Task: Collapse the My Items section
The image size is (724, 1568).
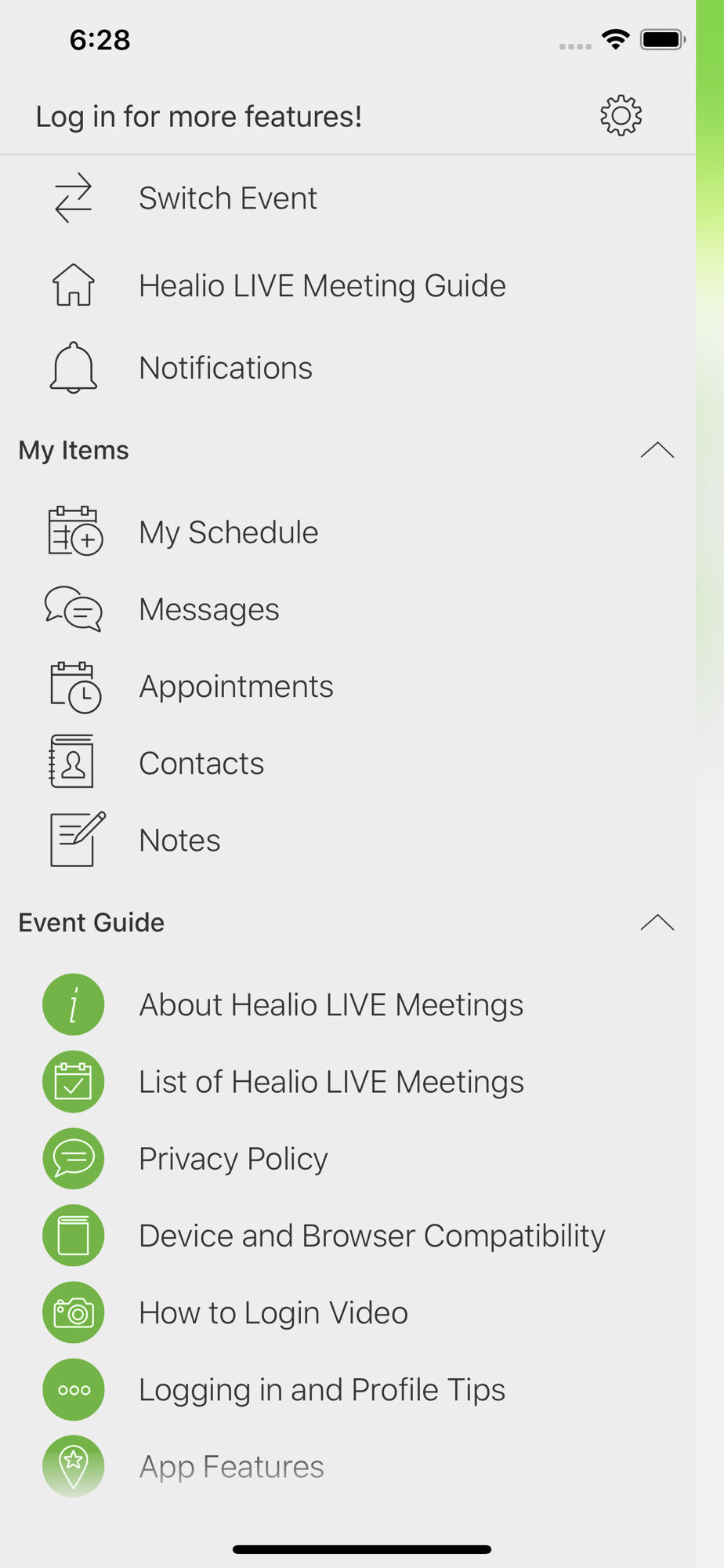Action: pos(657,450)
